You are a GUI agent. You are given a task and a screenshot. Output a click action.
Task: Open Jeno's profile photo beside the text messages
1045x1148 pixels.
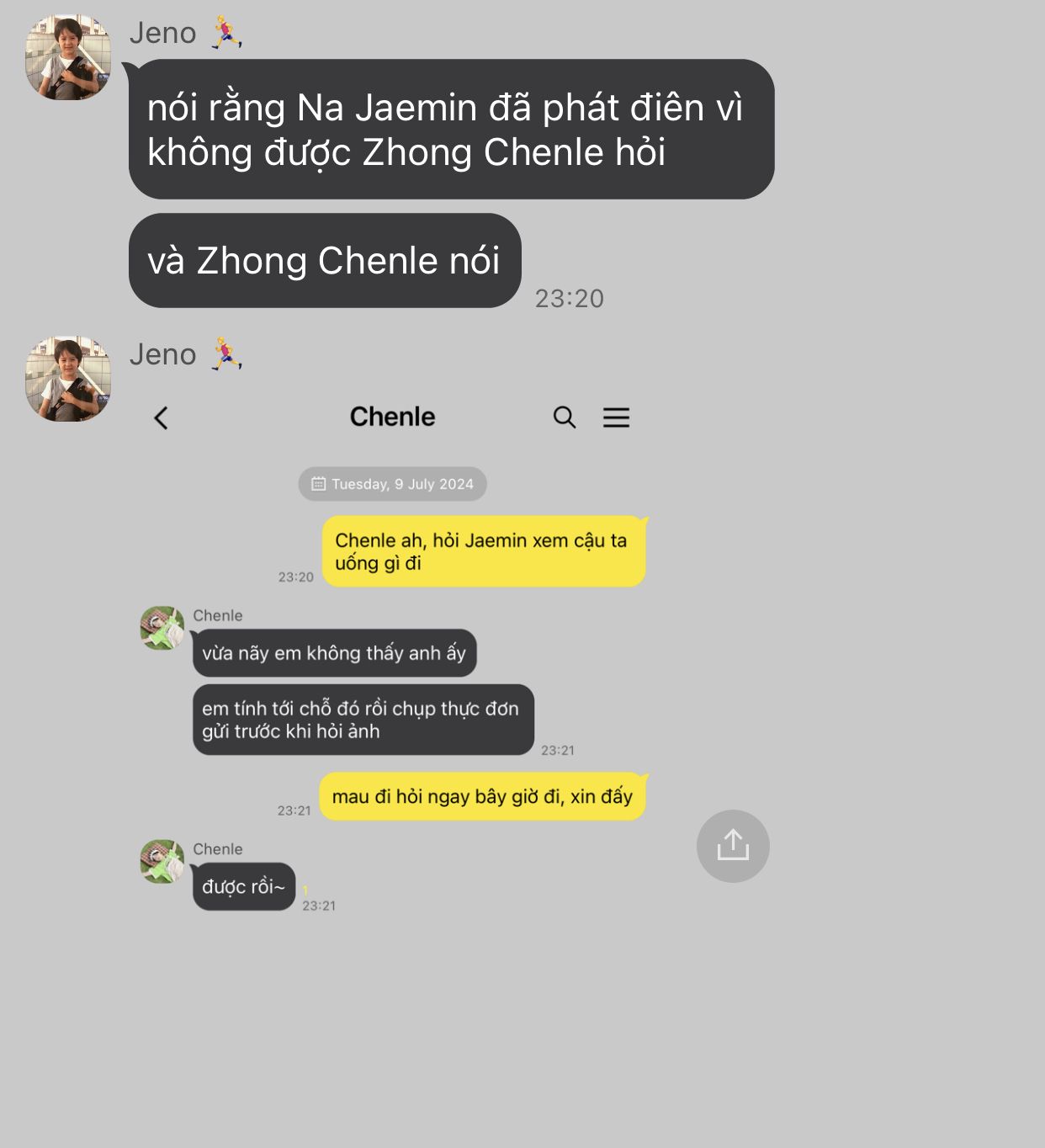point(68,57)
